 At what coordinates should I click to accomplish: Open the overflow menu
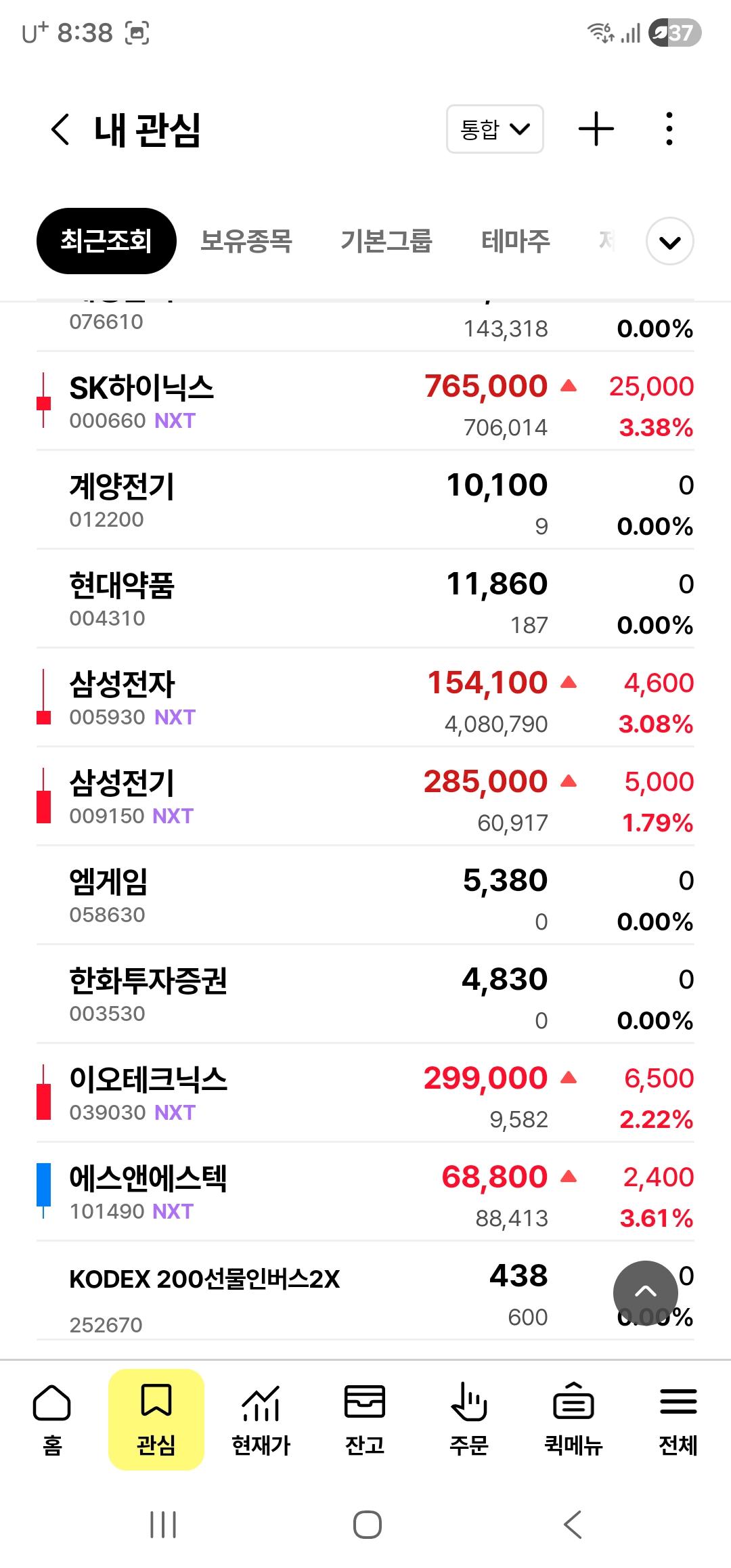click(669, 129)
